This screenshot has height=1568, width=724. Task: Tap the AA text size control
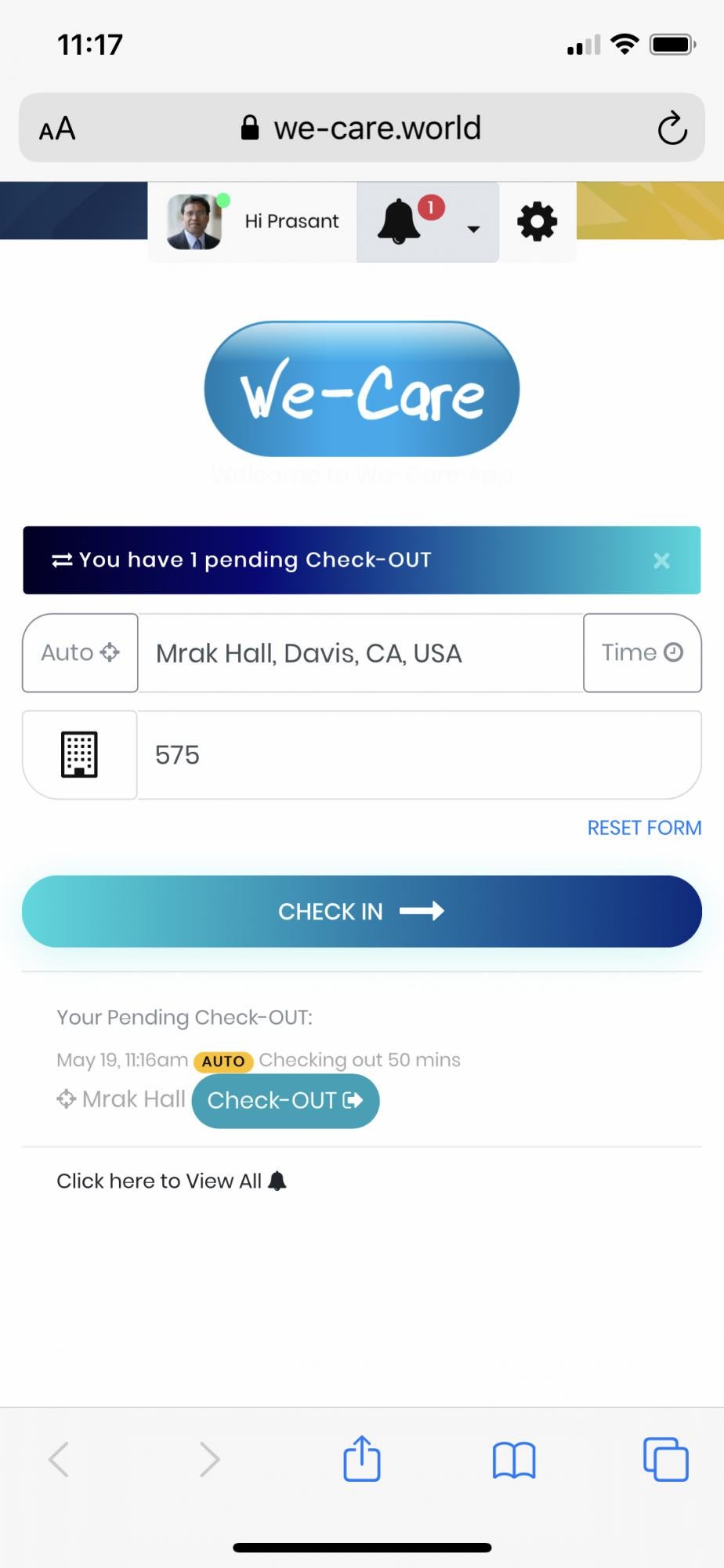[59, 127]
